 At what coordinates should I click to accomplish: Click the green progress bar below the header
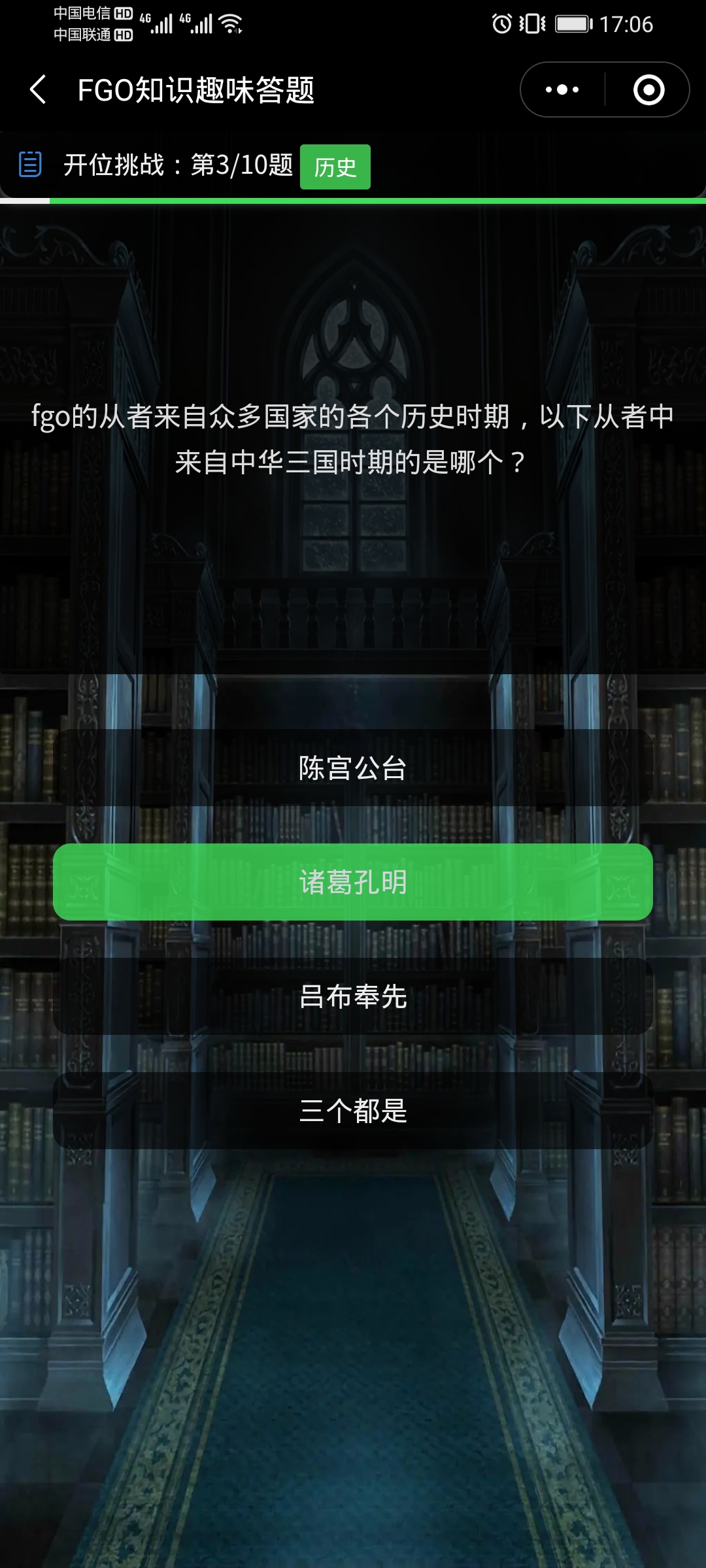(x=353, y=201)
